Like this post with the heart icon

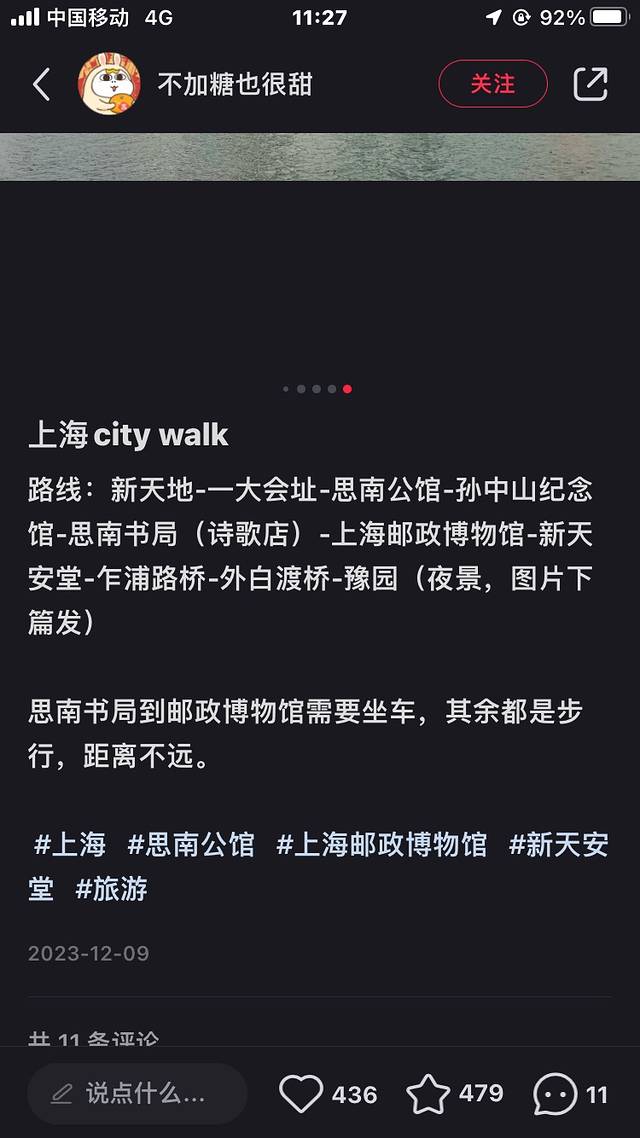[x=301, y=1093]
